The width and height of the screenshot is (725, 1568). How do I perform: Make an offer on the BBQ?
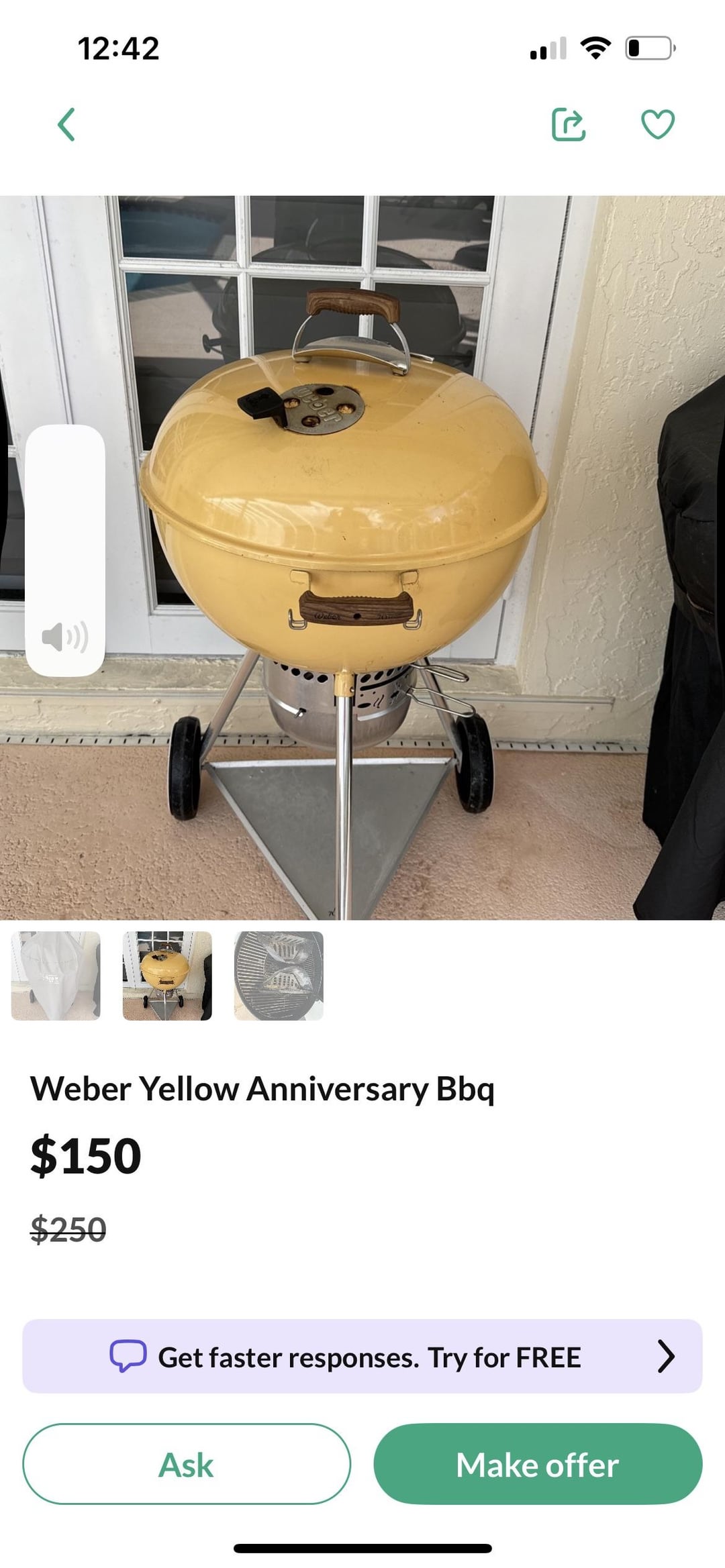(x=538, y=1465)
